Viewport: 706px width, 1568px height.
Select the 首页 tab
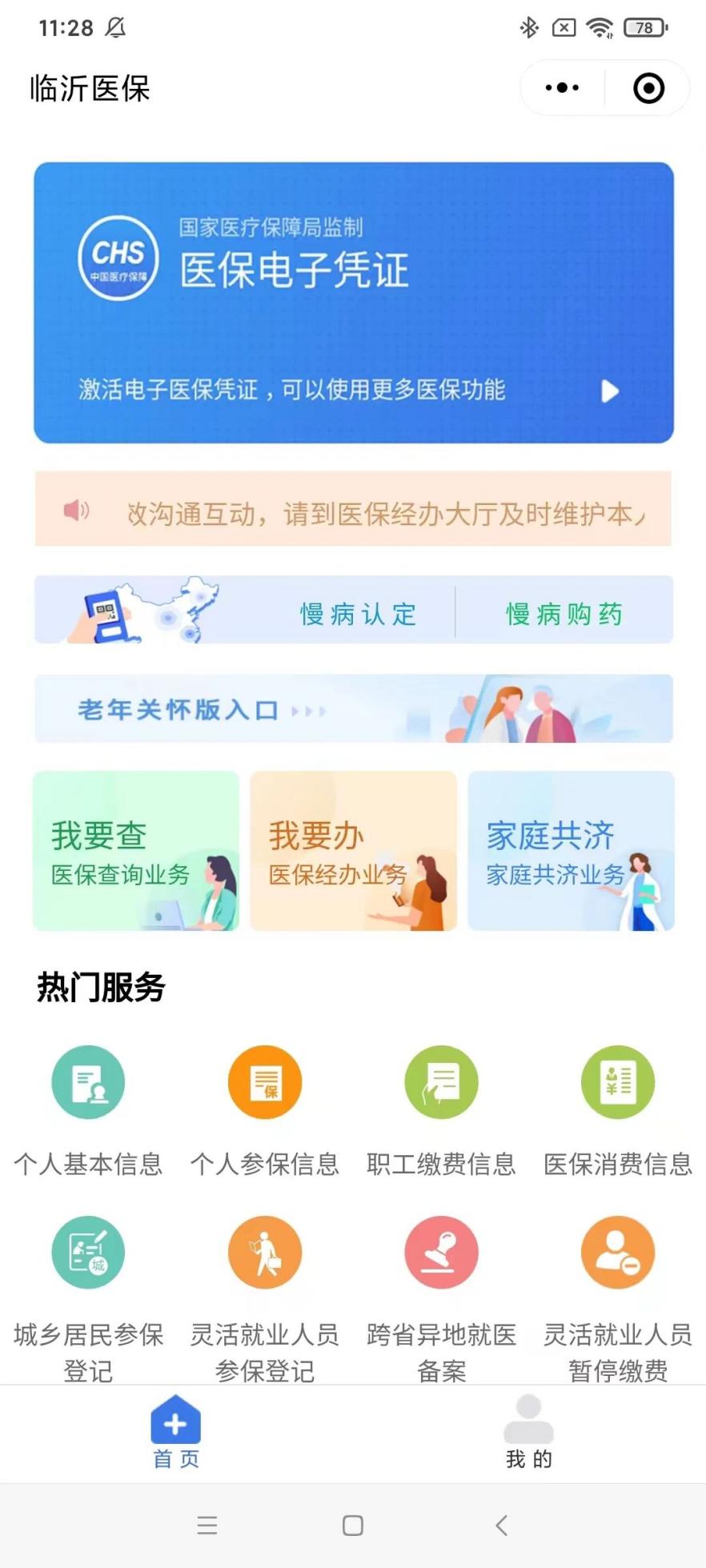coord(176,1433)
